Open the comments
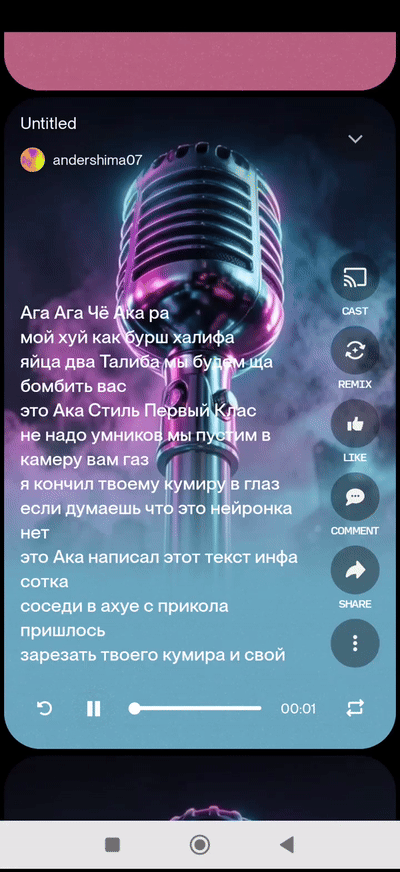The image size is (400, 872). tap(355, 497)
